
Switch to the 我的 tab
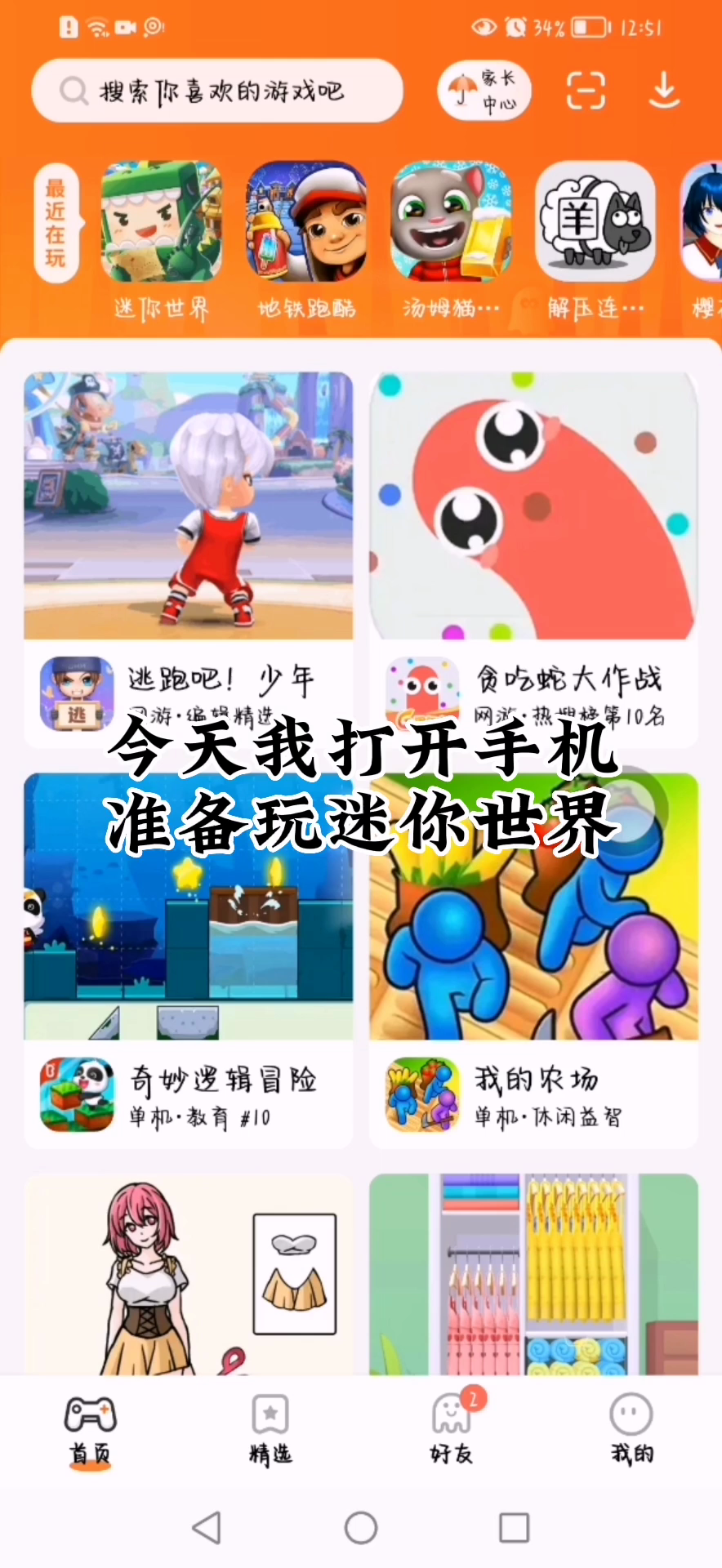[x=631, y=1429]
